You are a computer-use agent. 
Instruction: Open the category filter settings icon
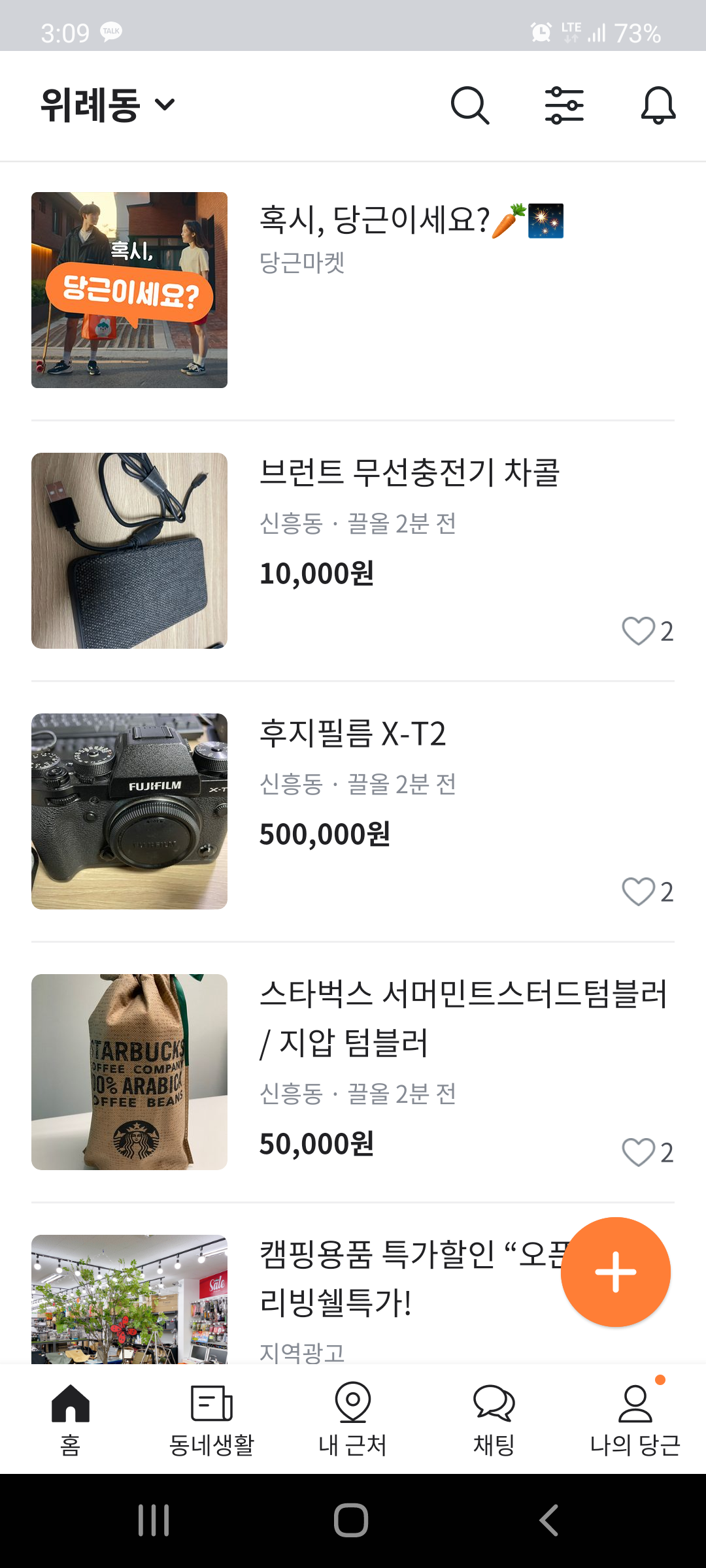point(564,105)
